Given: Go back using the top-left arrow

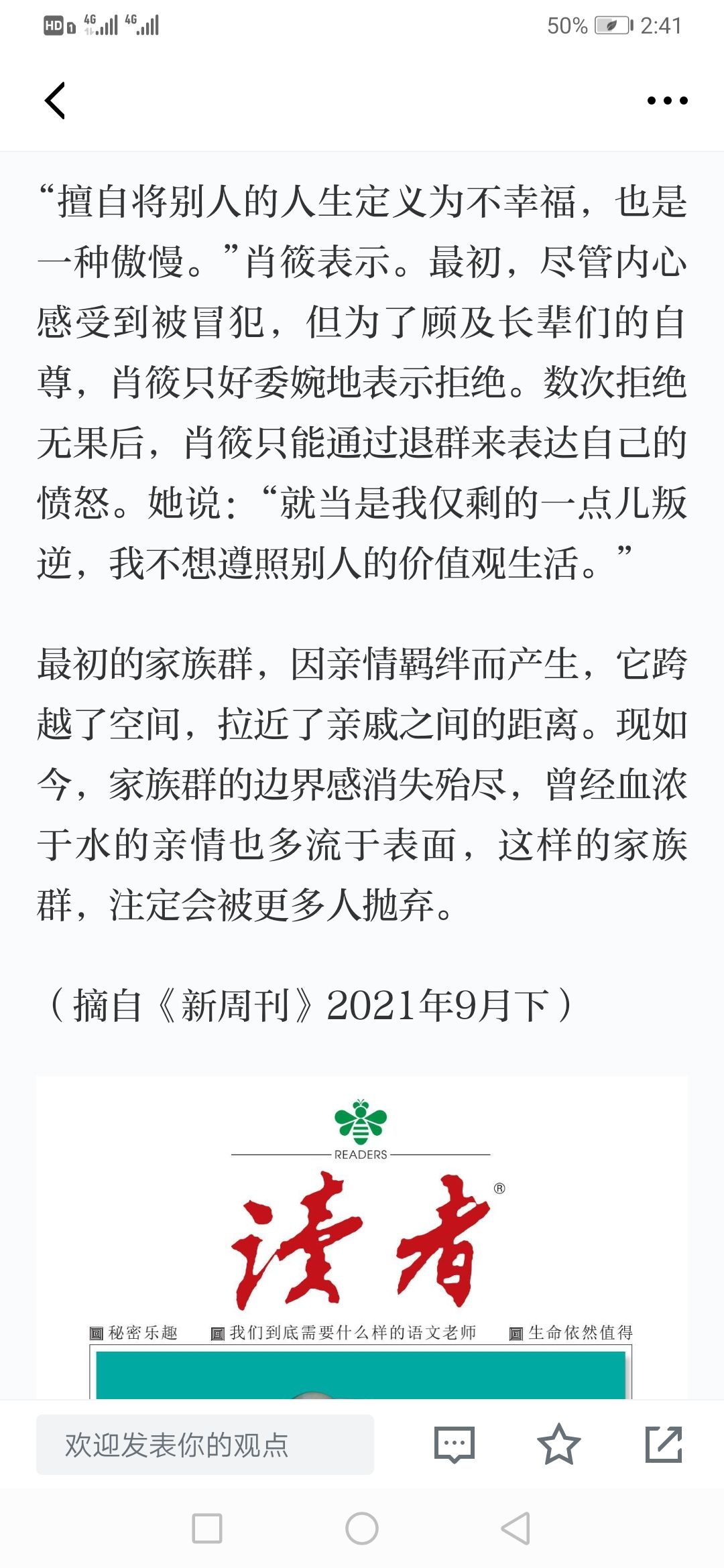Looking at the screenshot, I should pyautogui.click(x=55, y=101).
